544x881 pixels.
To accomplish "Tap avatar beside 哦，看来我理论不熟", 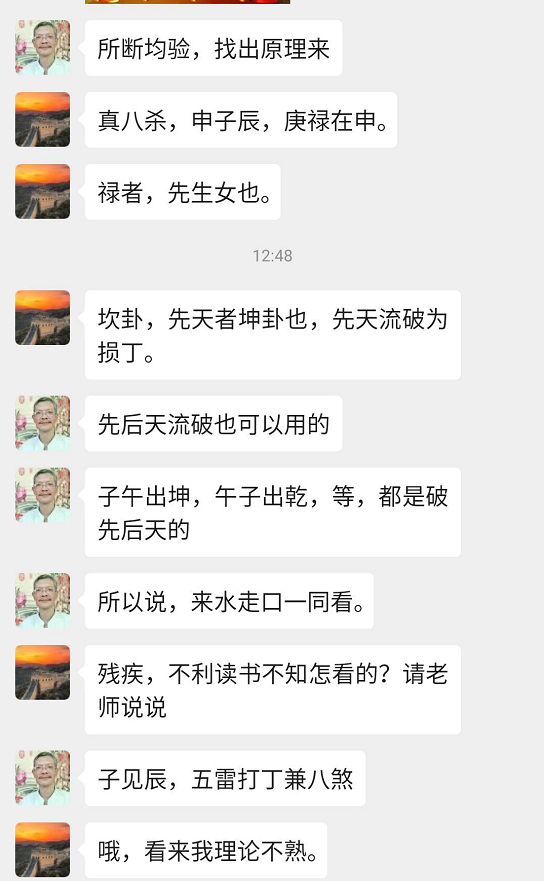I will [x=43, y=850].
